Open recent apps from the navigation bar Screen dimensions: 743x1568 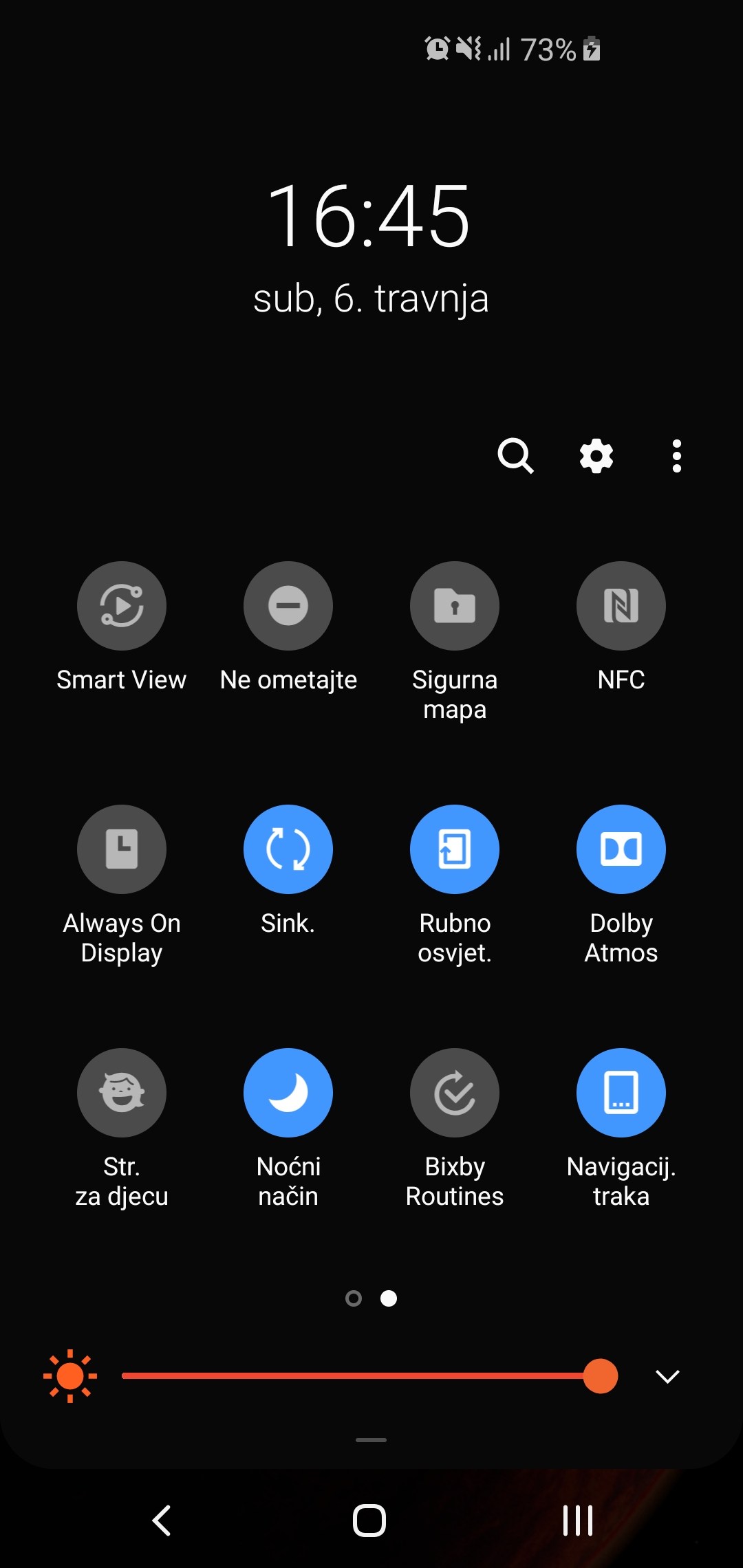click(578, 1521)
